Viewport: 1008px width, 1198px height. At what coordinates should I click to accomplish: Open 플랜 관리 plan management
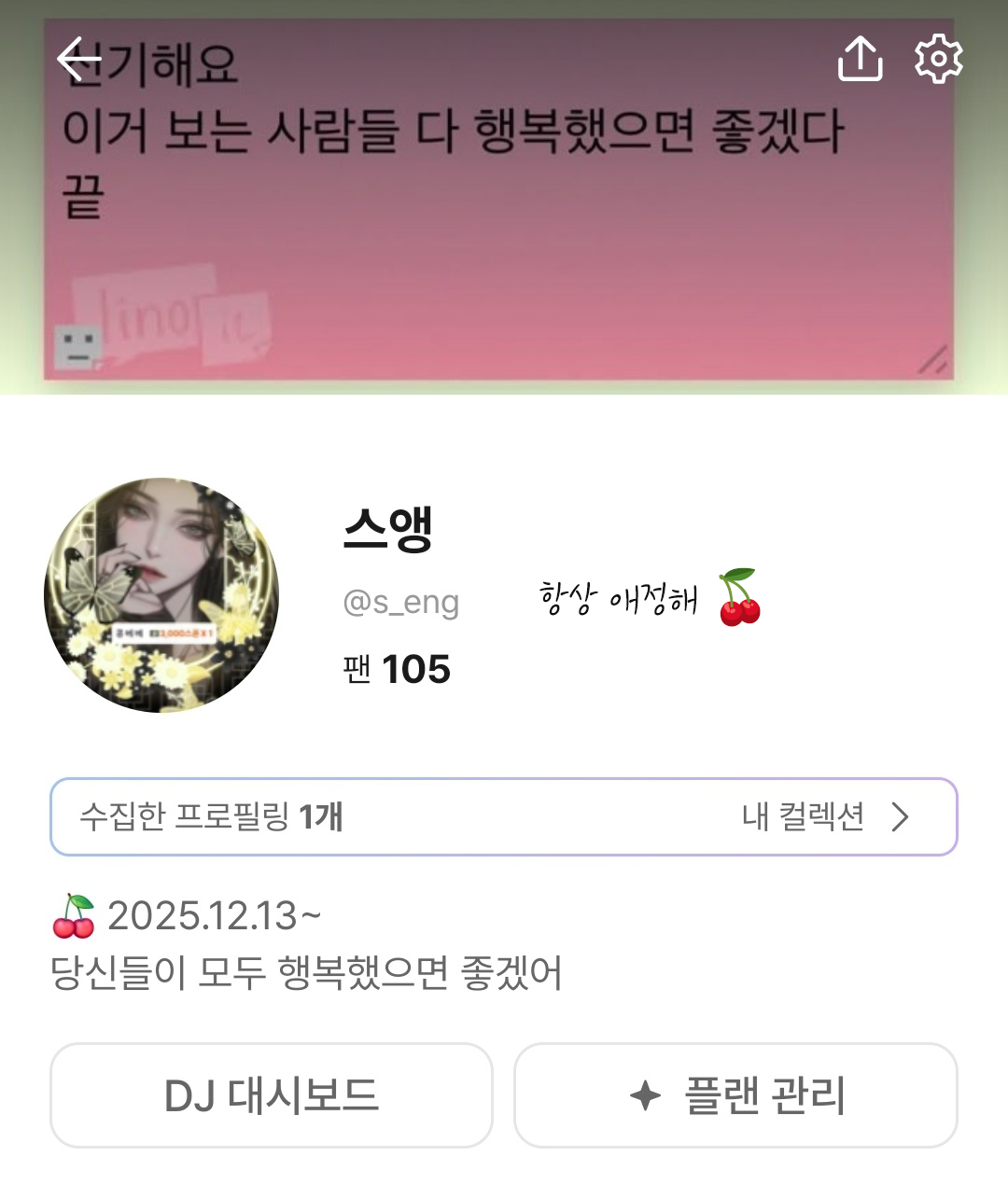pyautogui.click(x=735, y=1095)
